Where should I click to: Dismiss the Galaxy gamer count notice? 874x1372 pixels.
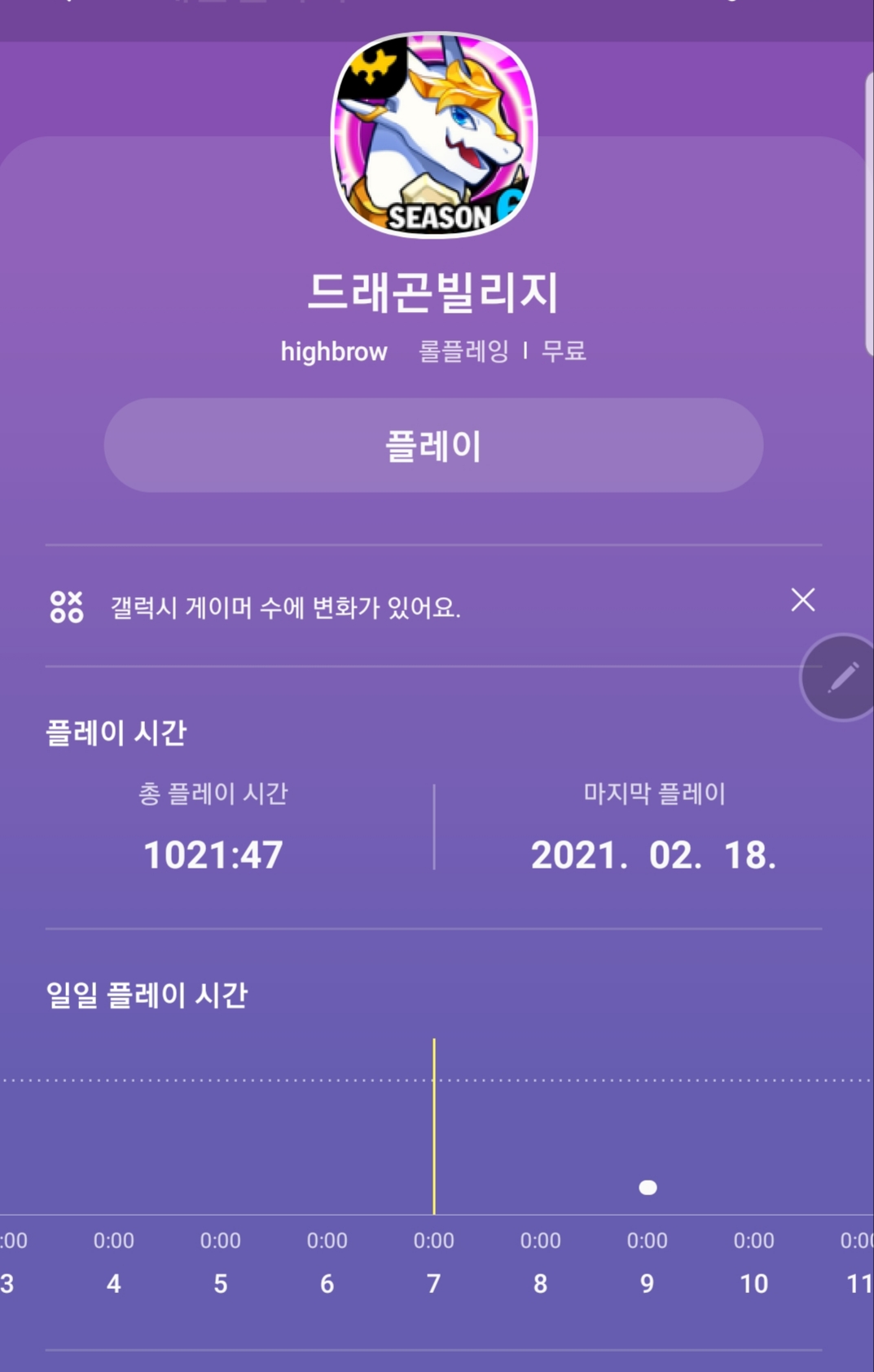(x=802, y=600)
